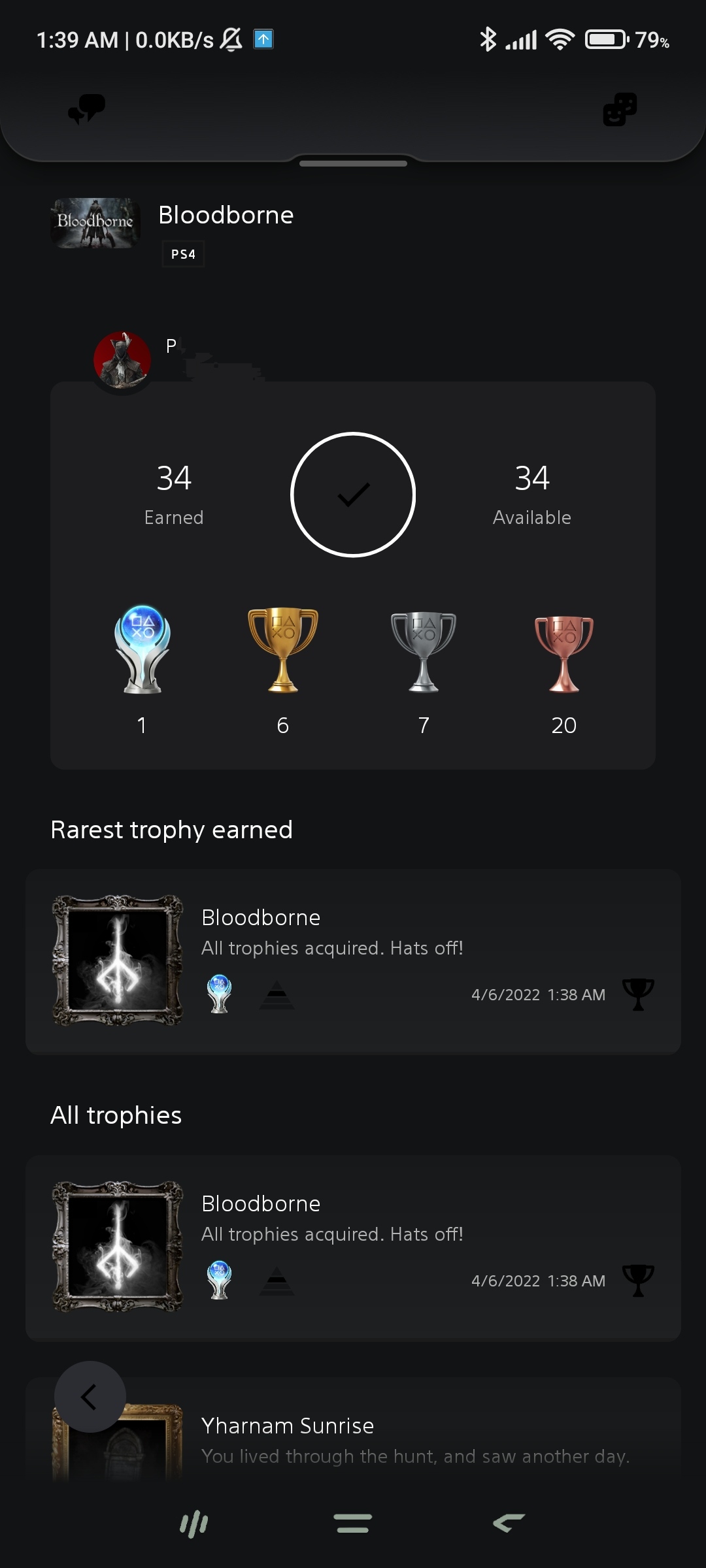Open the Rarest trophy earned section

[172, 829]
